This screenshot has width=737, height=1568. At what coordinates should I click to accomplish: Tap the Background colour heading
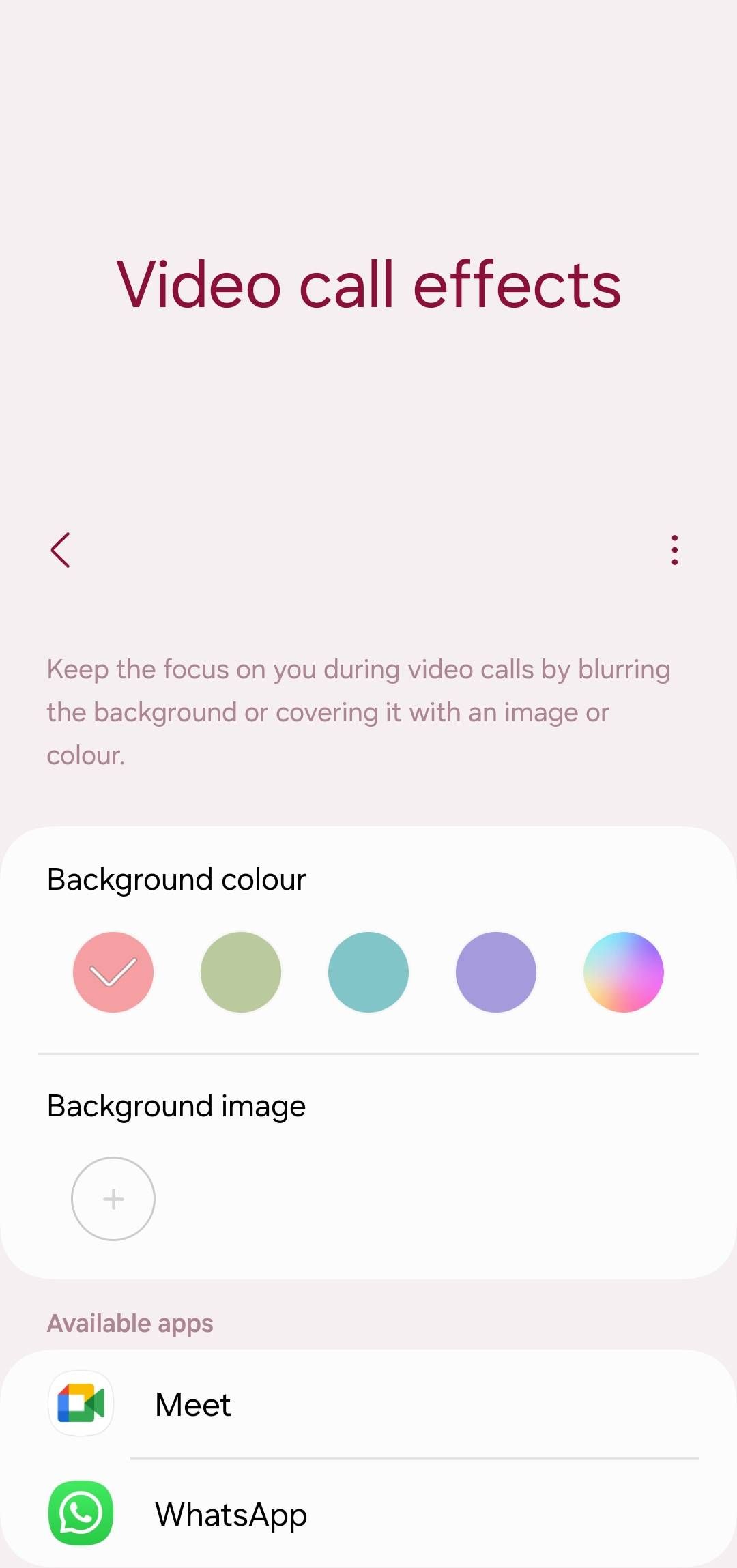click(176, 879)
